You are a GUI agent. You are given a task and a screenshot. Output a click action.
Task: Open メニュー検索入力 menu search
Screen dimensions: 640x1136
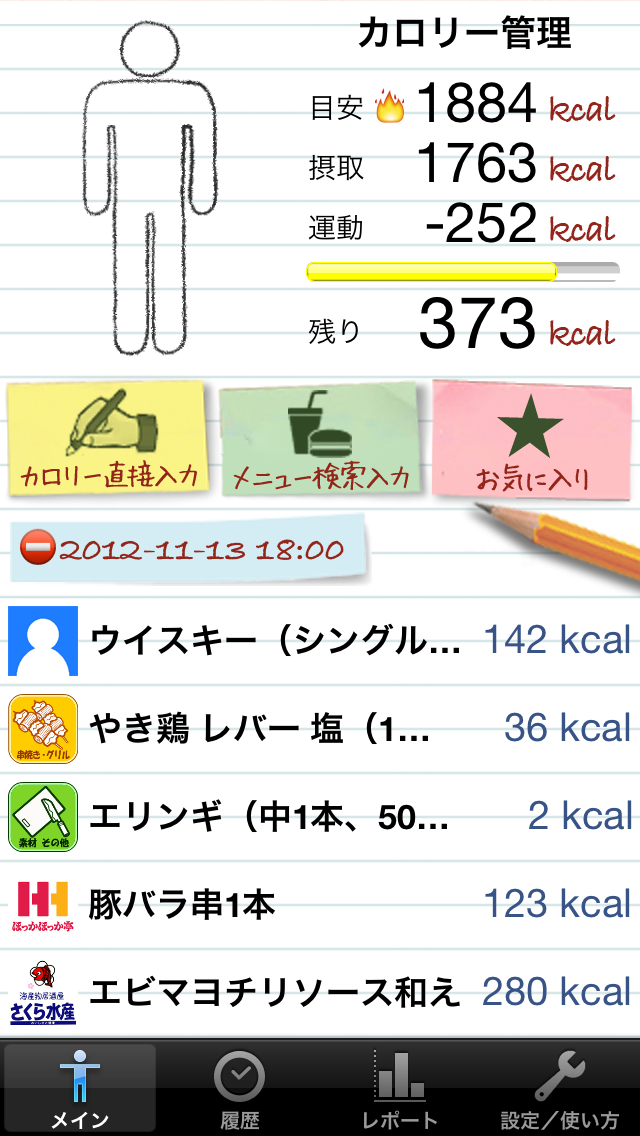pos(322,440)
